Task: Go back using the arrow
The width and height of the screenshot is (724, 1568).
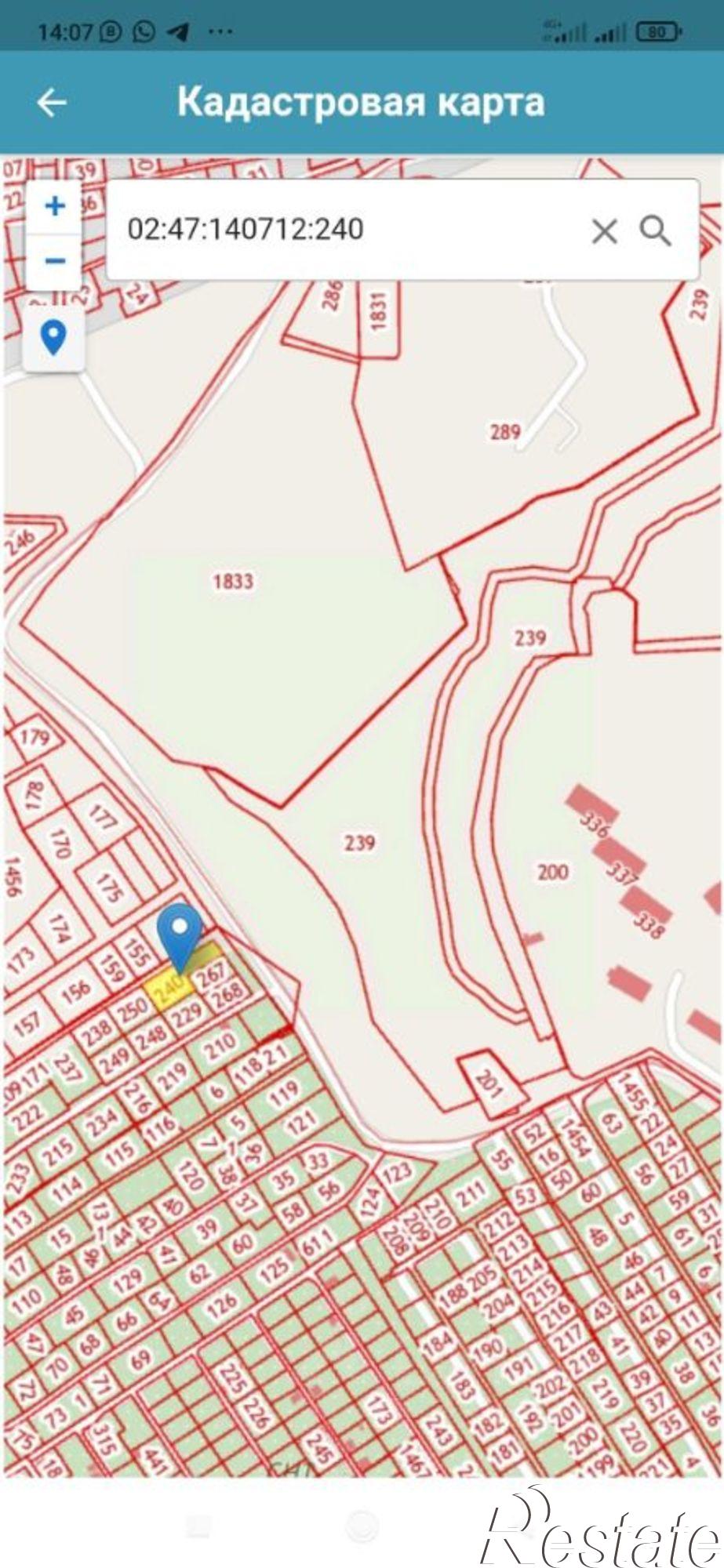Action: click(52, 103)
